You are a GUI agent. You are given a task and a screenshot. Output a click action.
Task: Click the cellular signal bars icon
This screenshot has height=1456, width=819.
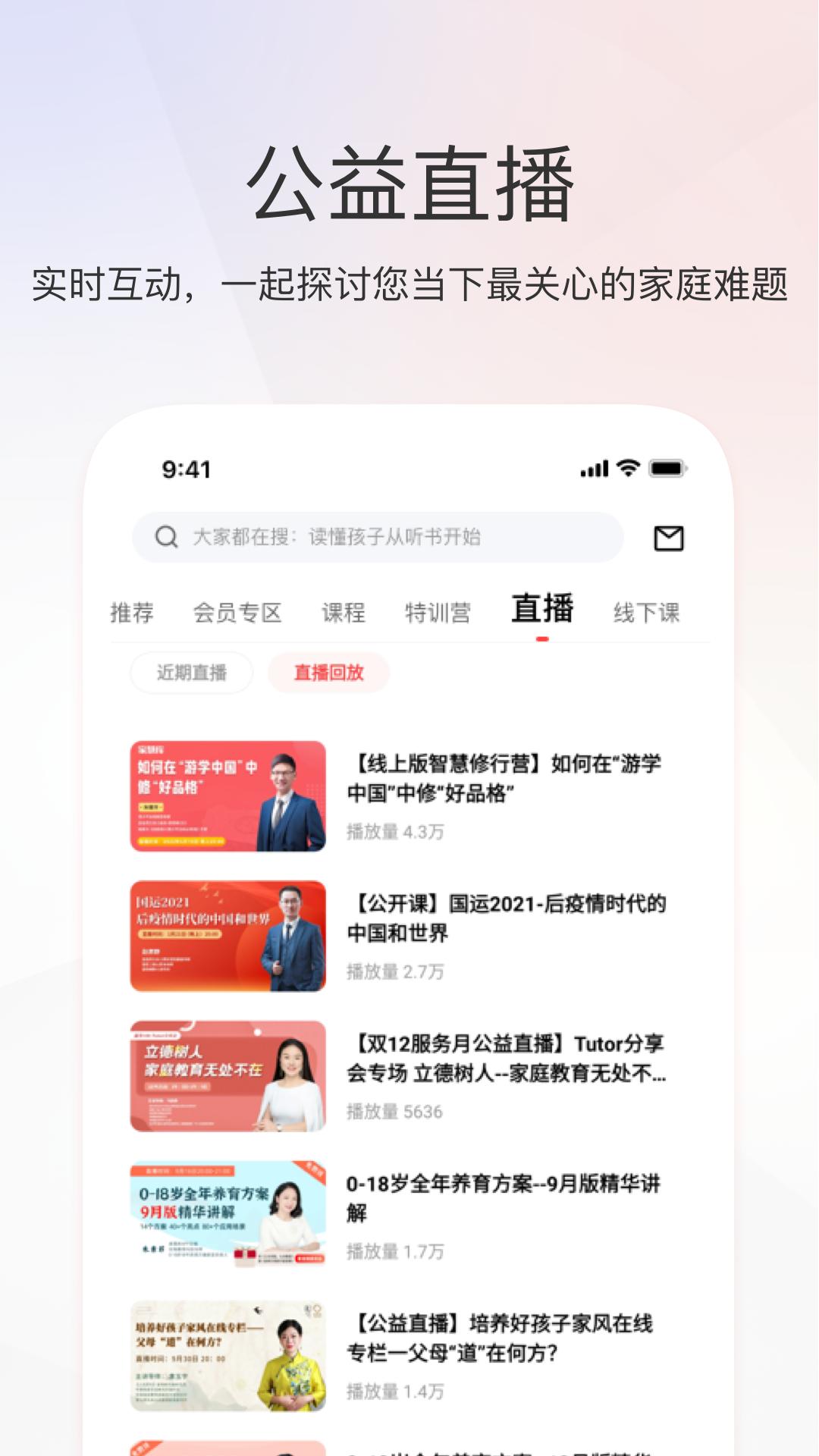click(x=596, y=470)
